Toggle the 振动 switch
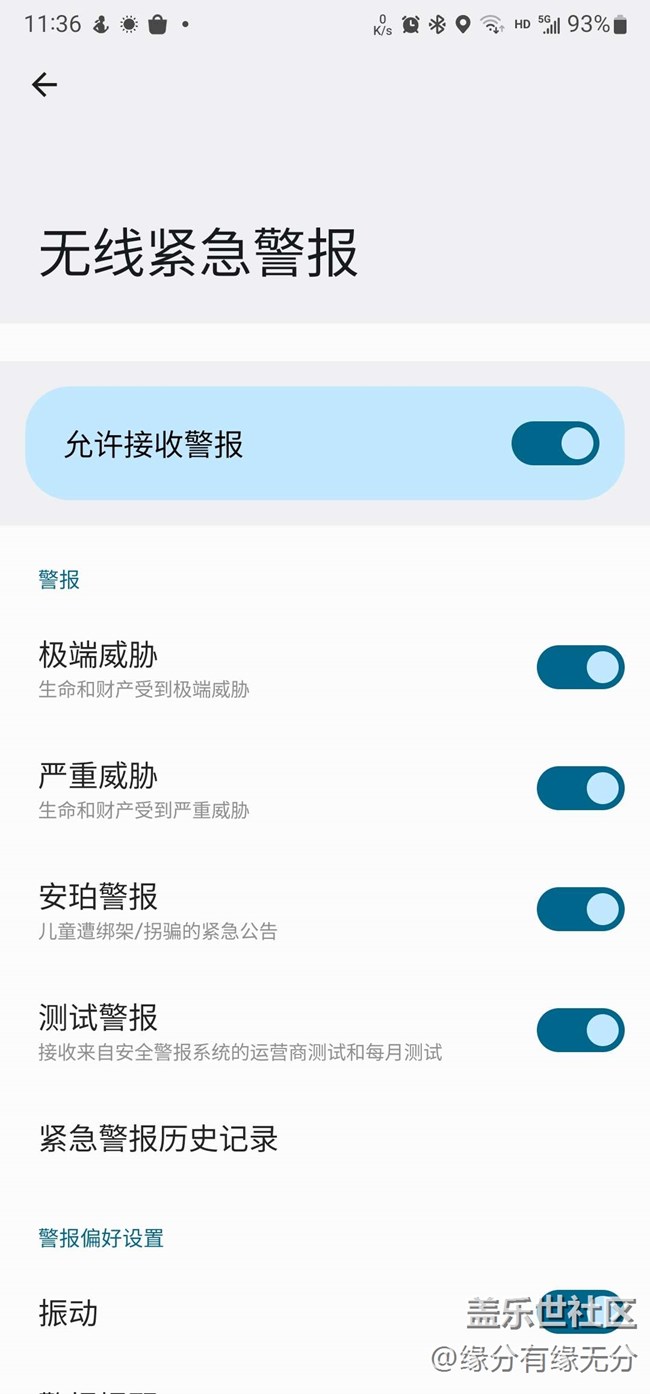650x1394 pixels. (x=578, y=1311)
